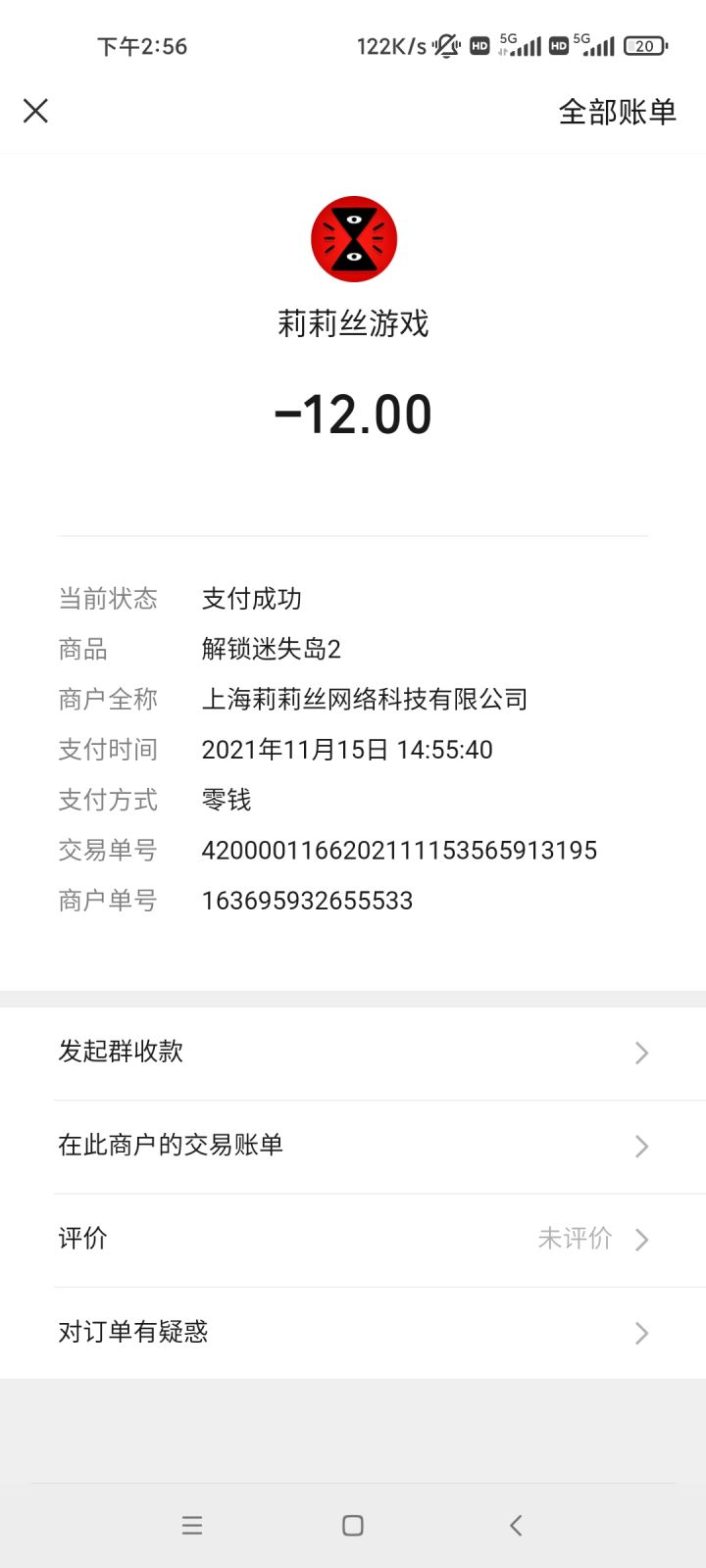Viewport: 706px width, 1568px height.
Task: Tap 对订单有疑惑 for order help
Action: pos(133,1333)
